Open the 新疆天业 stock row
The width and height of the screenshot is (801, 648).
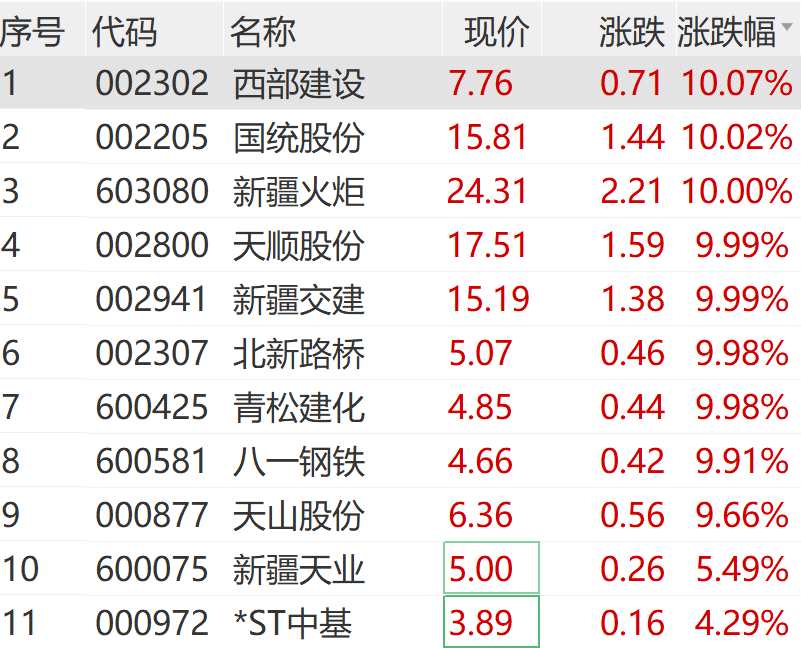(x=298, y=569)
